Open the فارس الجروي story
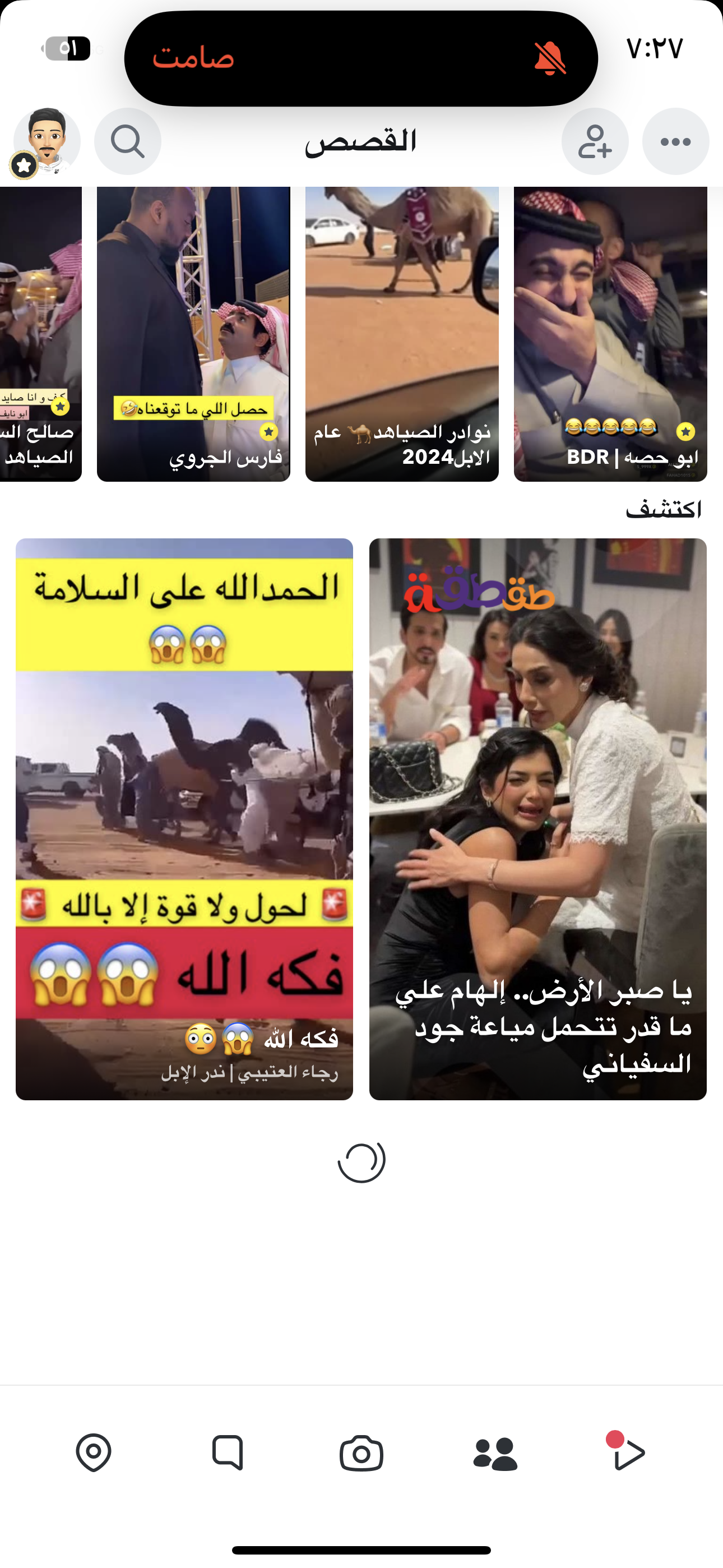 pyautogui.click(x=193, y=334)
